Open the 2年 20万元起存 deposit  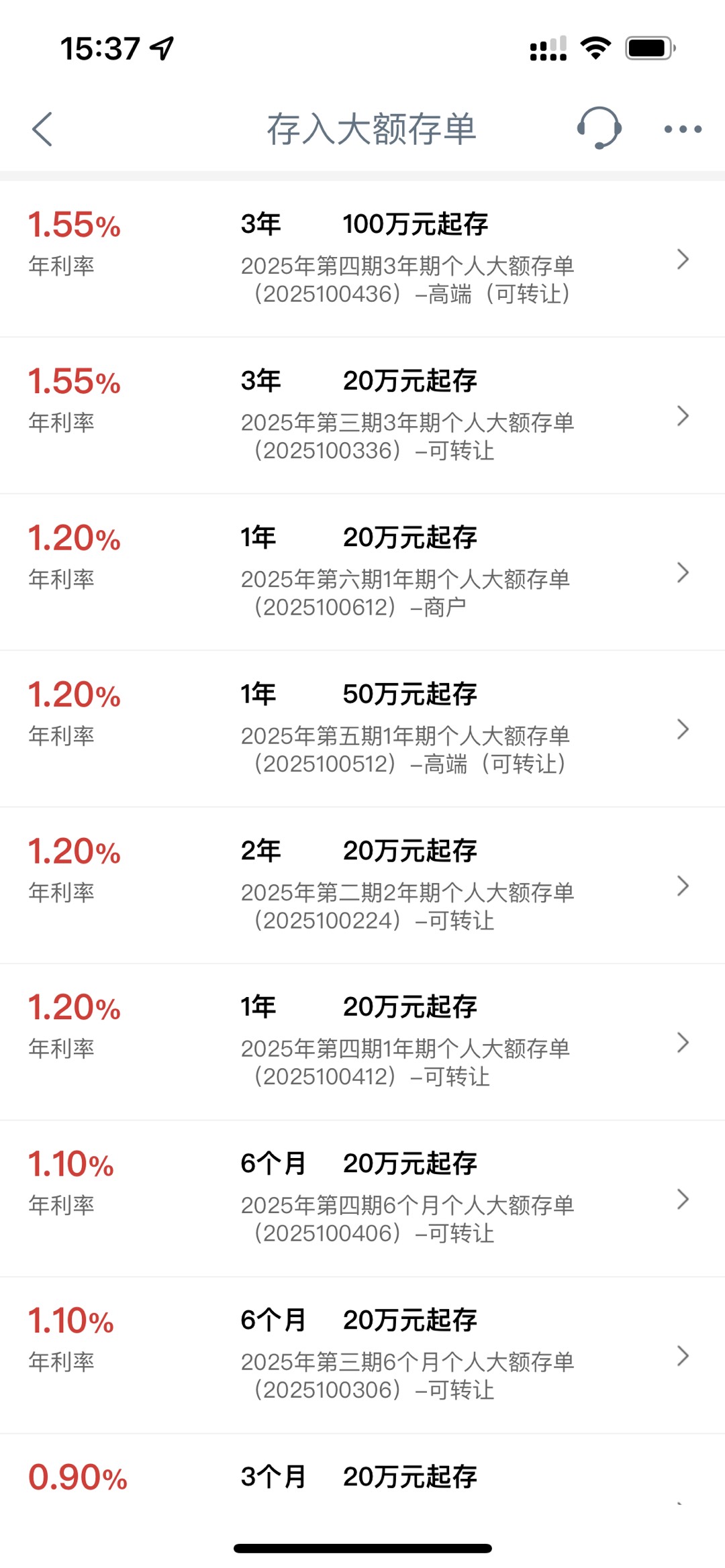click(362, 886)
